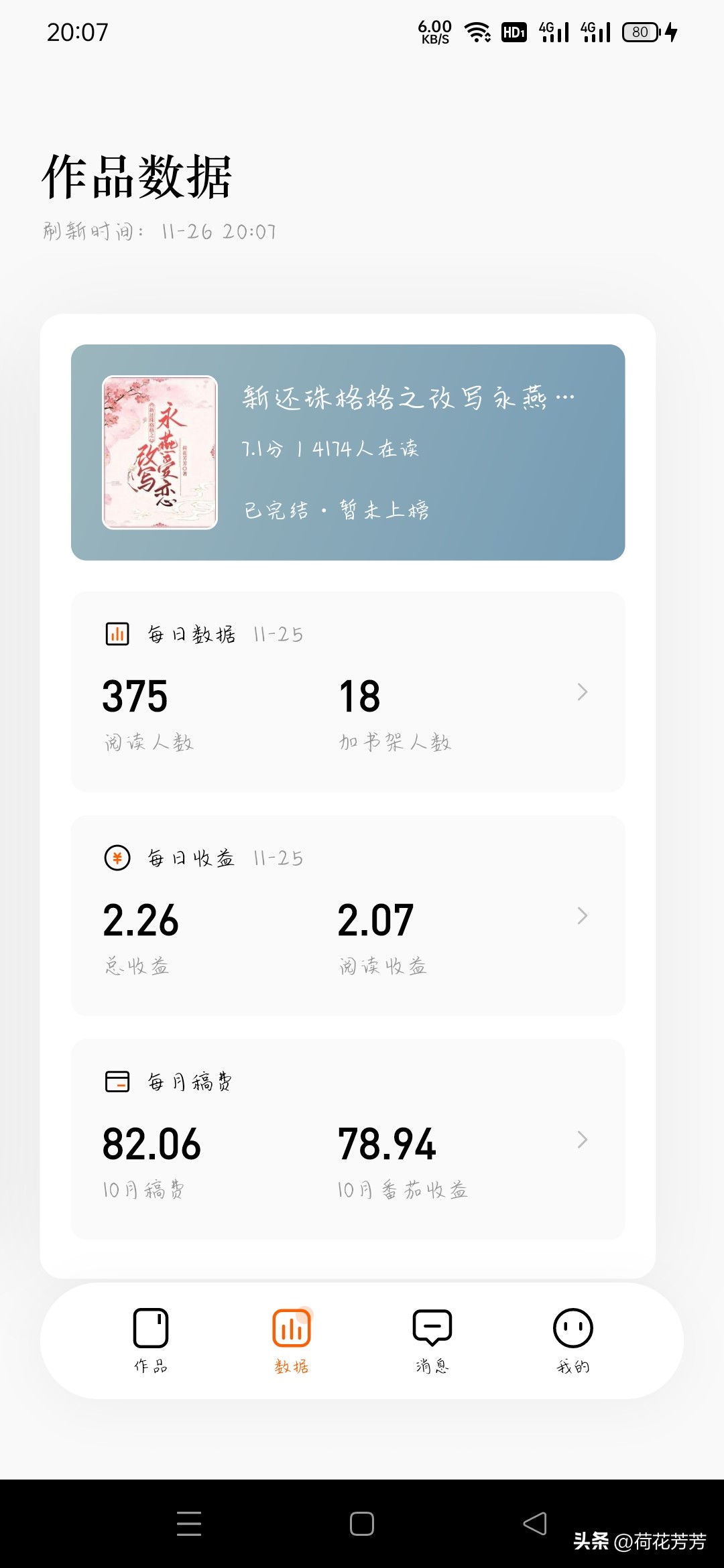Click the card icon beside 每月稿费

pos(117,1080)
